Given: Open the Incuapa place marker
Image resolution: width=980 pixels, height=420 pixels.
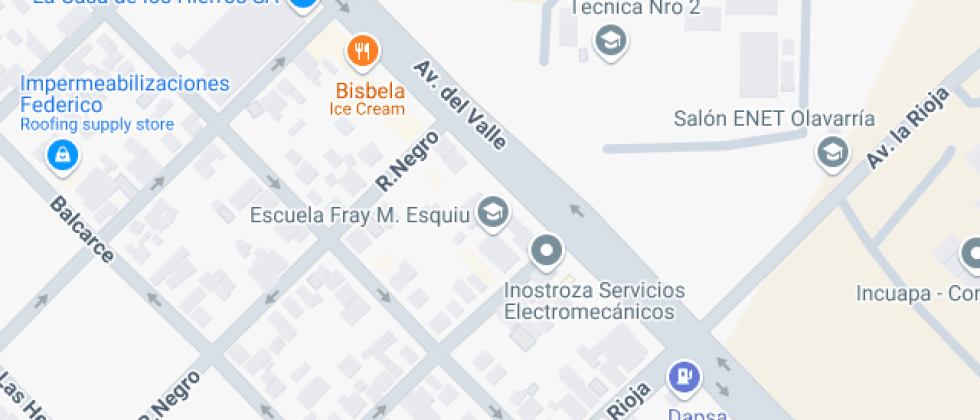Looking at the screenshot, I should (x=972, y=255).
